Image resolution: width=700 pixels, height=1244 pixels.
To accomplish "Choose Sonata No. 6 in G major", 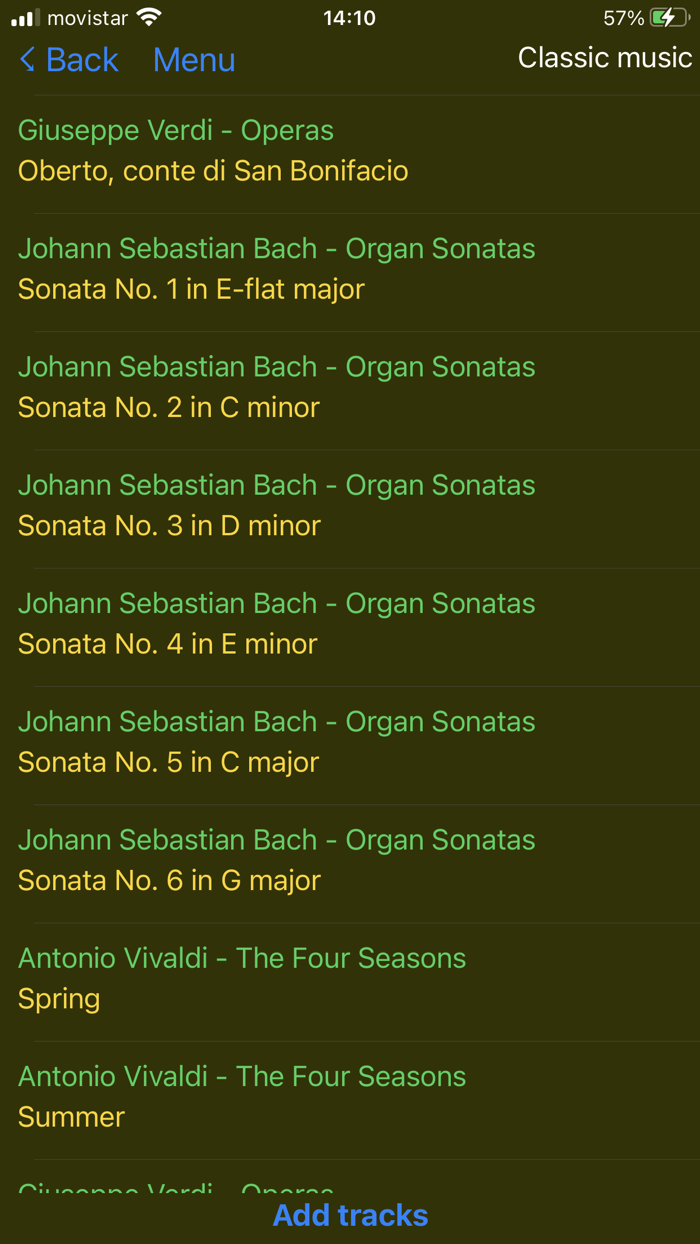I will (x=350, y=862).
